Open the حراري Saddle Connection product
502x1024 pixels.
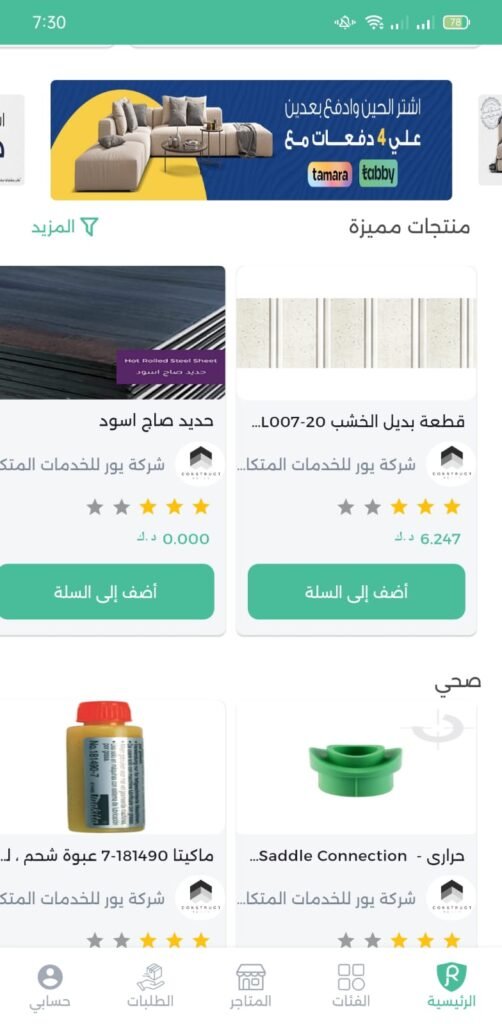356,824
